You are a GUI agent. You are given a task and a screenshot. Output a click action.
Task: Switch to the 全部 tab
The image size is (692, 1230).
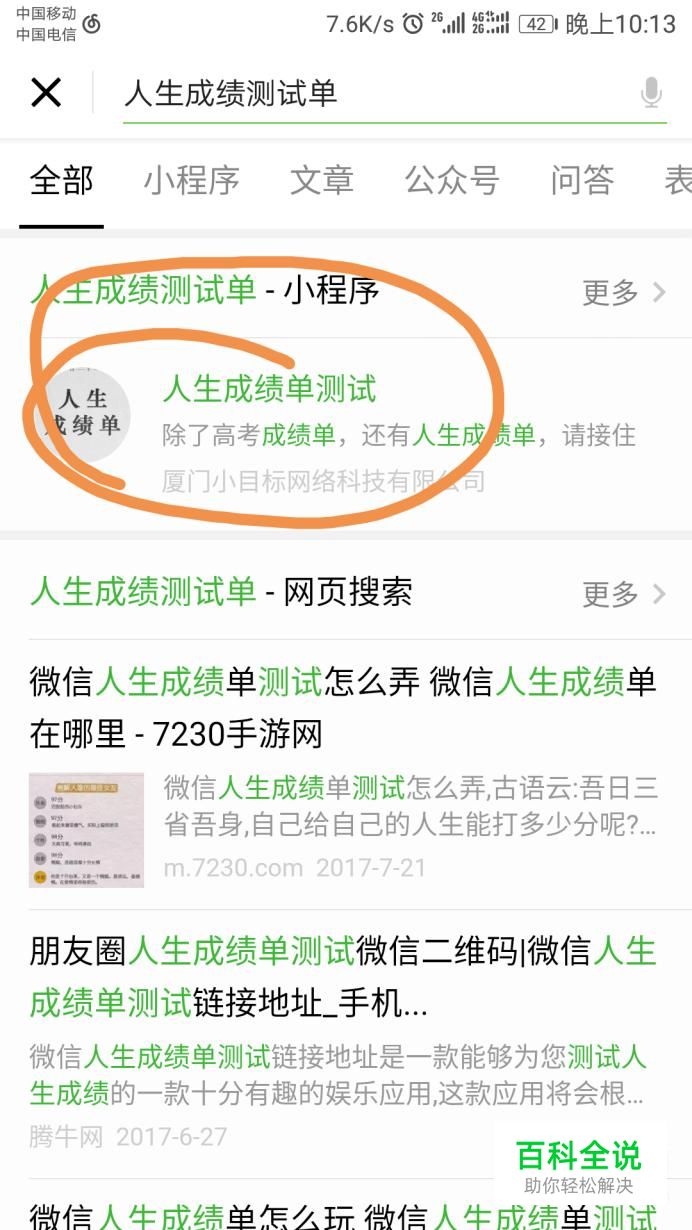pos(61,180)
